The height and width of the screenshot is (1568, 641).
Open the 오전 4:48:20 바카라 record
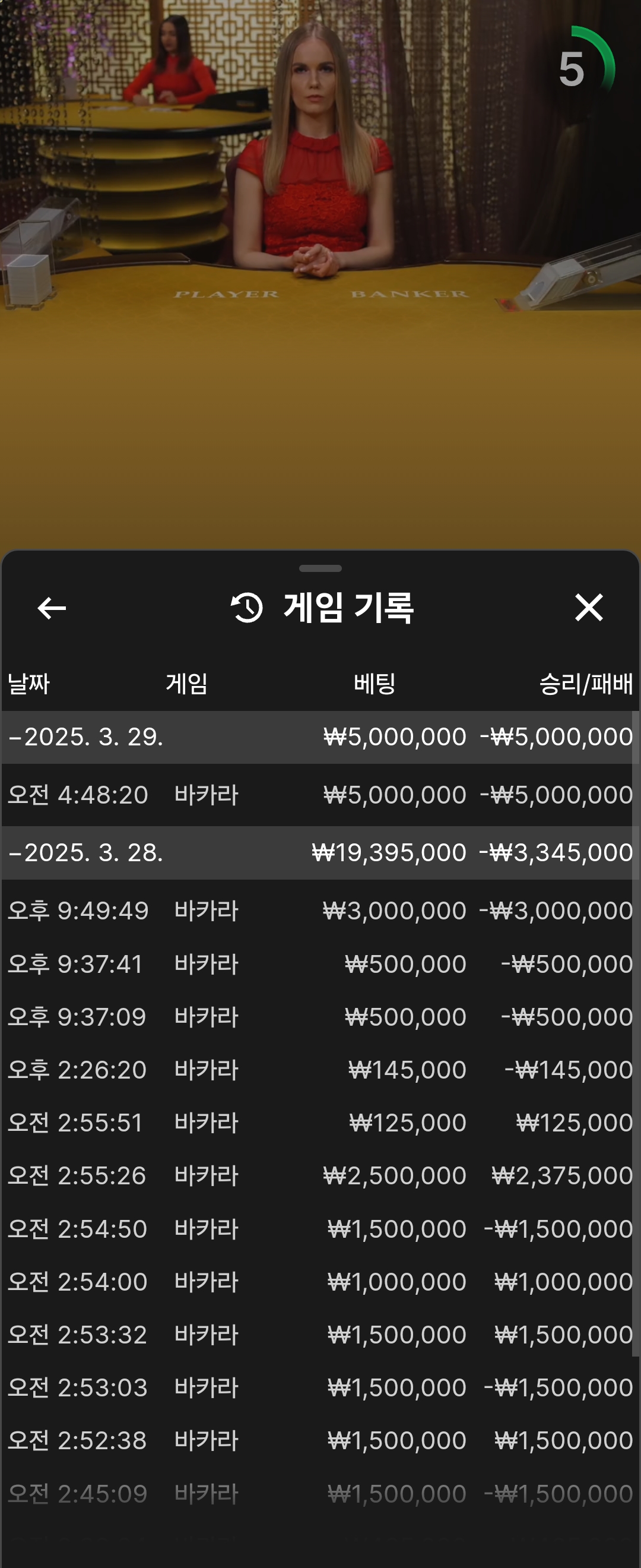[320, 795]
